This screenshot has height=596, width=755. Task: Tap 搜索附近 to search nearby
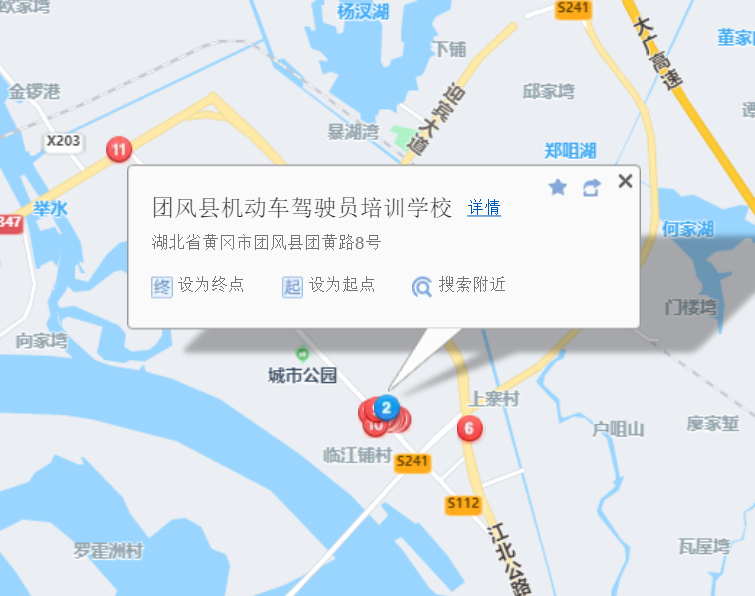pyautogui.click(x=459, y=285)
